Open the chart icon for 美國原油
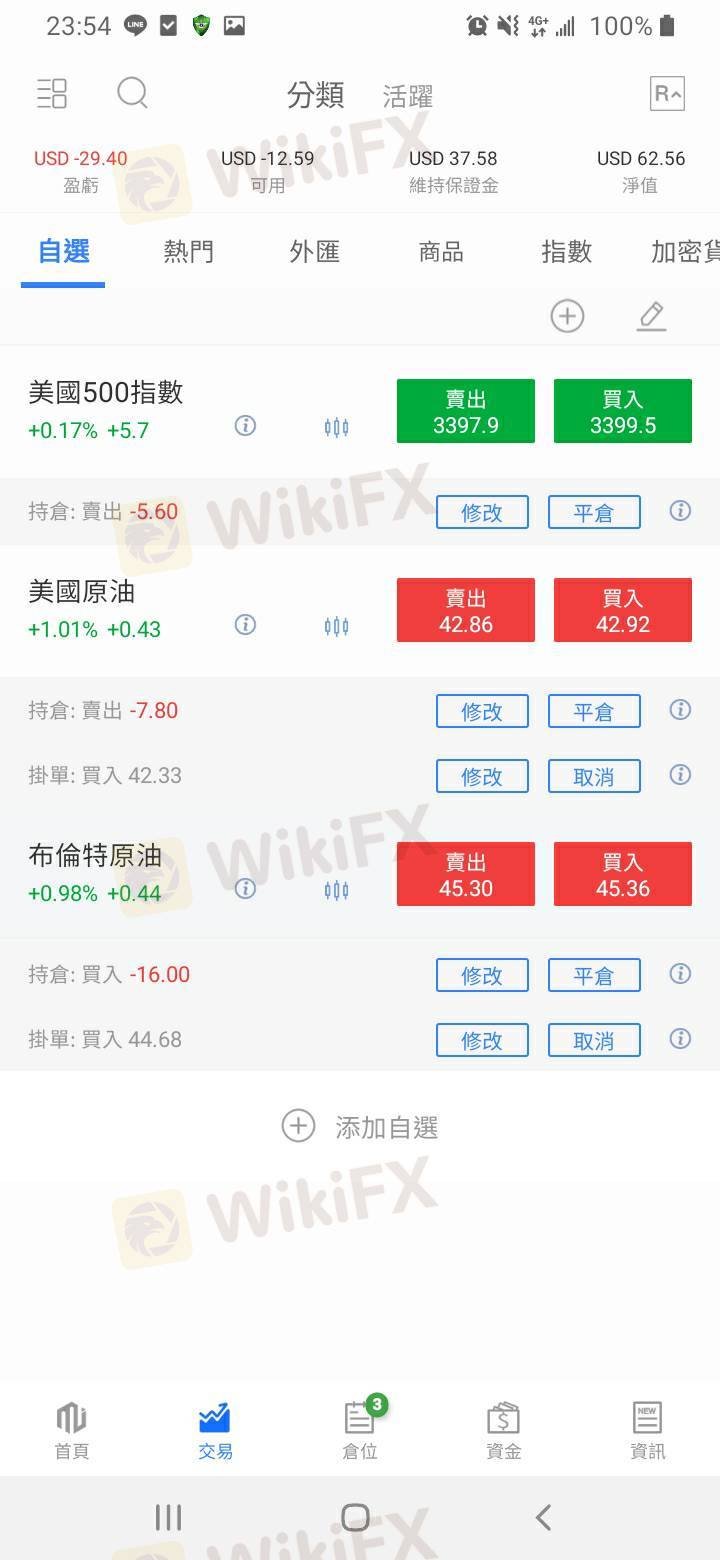The width and height of the screenshot is (720, 1560). coord(337,627)
